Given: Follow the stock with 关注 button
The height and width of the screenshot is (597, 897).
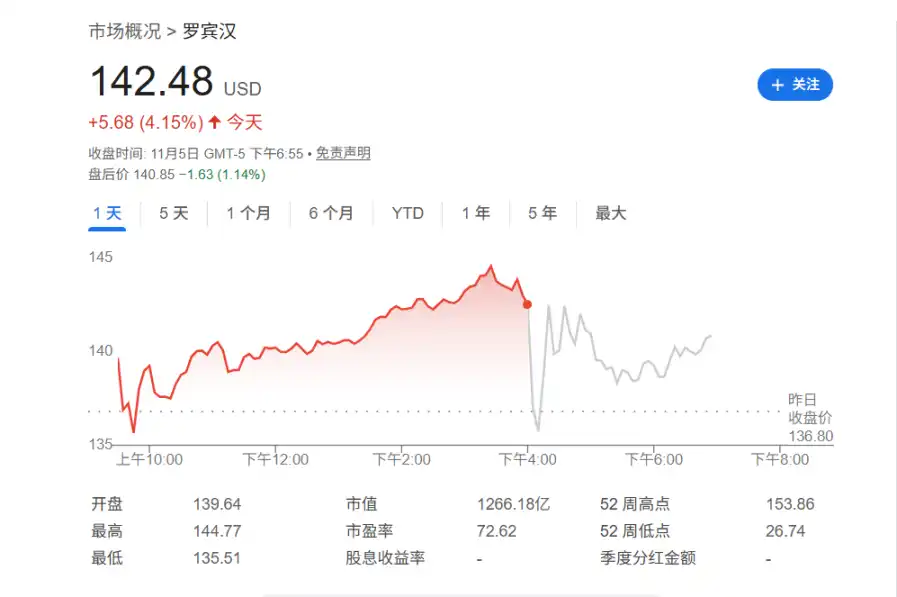Looking at the screenshot, I should [795, 85].
